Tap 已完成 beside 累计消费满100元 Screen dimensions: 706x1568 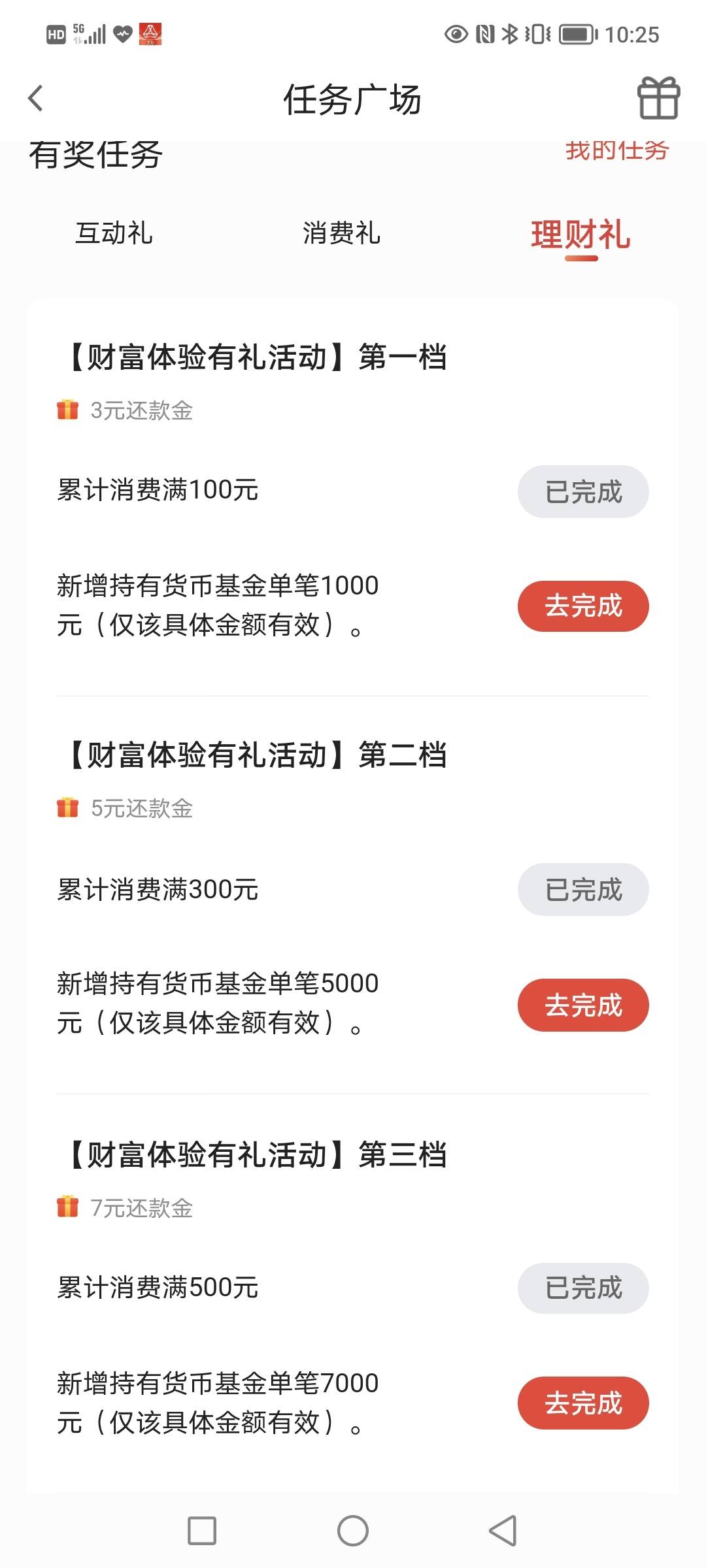583,491
